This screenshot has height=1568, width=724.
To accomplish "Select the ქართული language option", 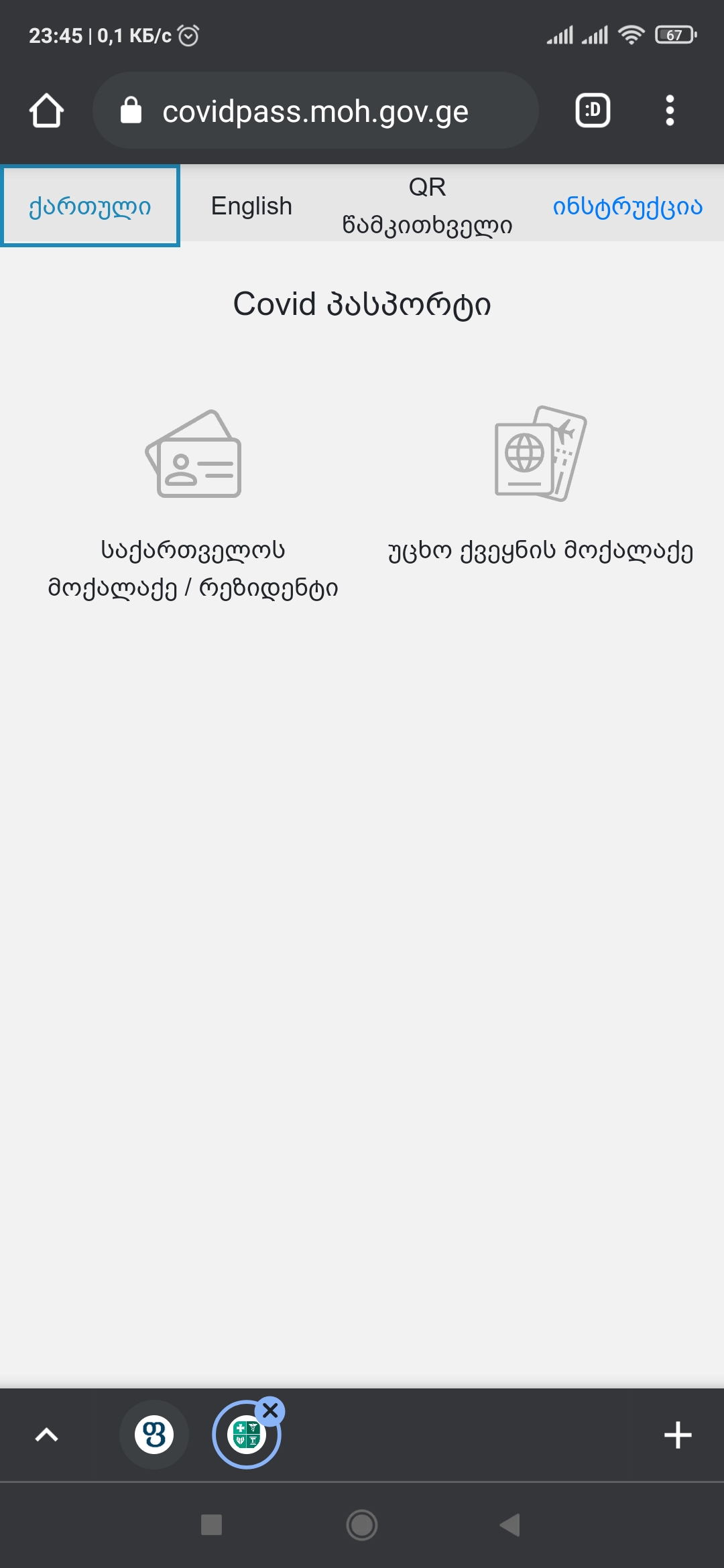I will pyautogui.click(x=90, y=205).
